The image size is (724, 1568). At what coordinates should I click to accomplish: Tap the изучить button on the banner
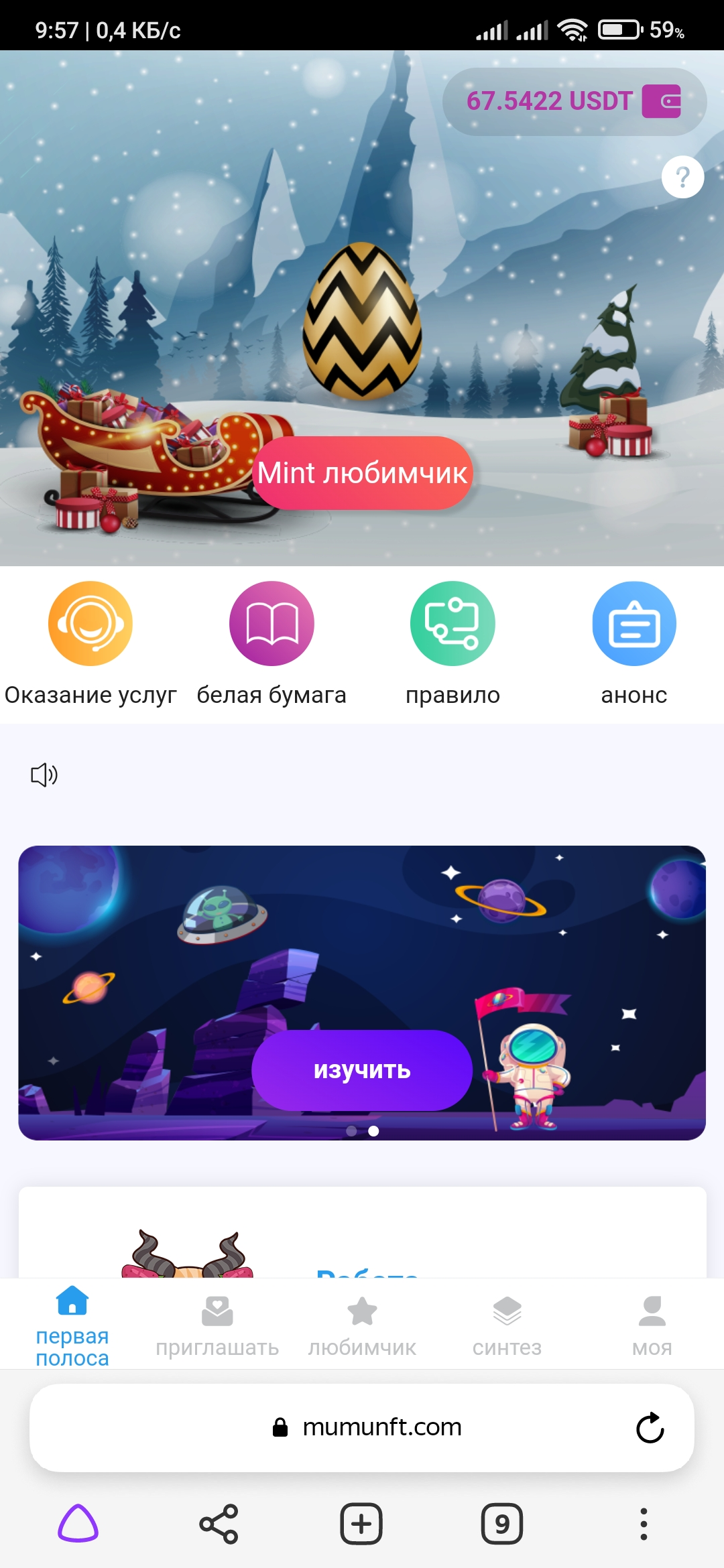(x=362, y=1070)
